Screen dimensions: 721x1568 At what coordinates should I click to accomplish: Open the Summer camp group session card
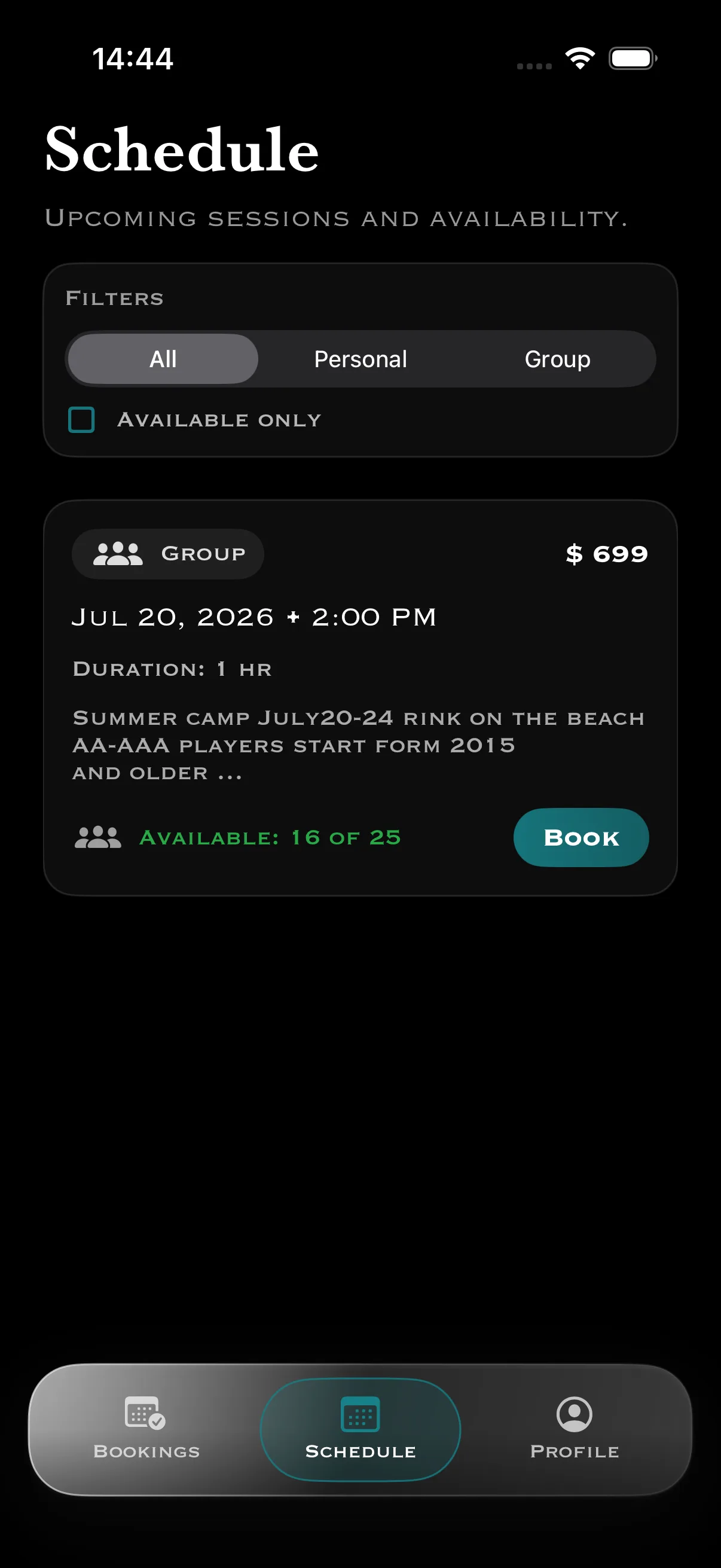pyautogui.click(x=360, y=697)
